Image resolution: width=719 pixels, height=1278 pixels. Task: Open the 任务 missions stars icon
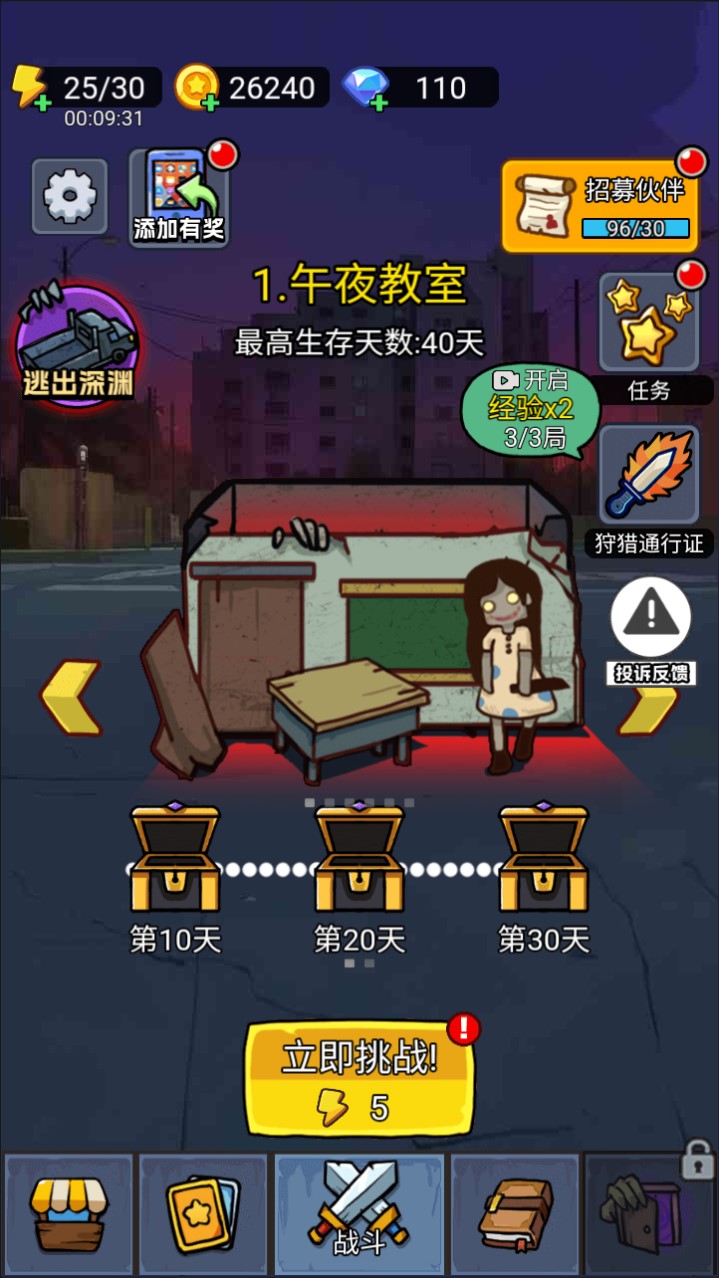[x=648, y=324]
